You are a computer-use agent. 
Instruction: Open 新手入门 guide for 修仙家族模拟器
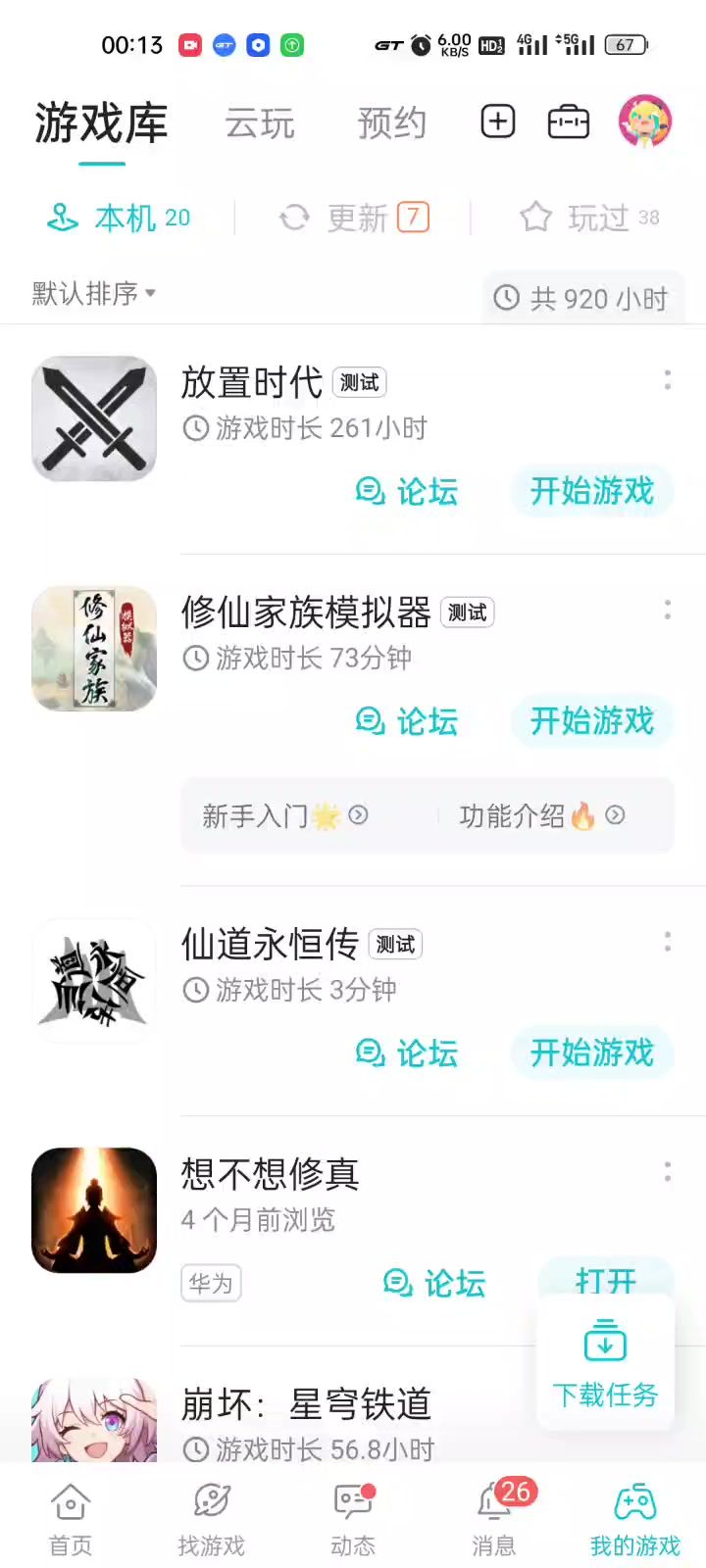point(284,815)
